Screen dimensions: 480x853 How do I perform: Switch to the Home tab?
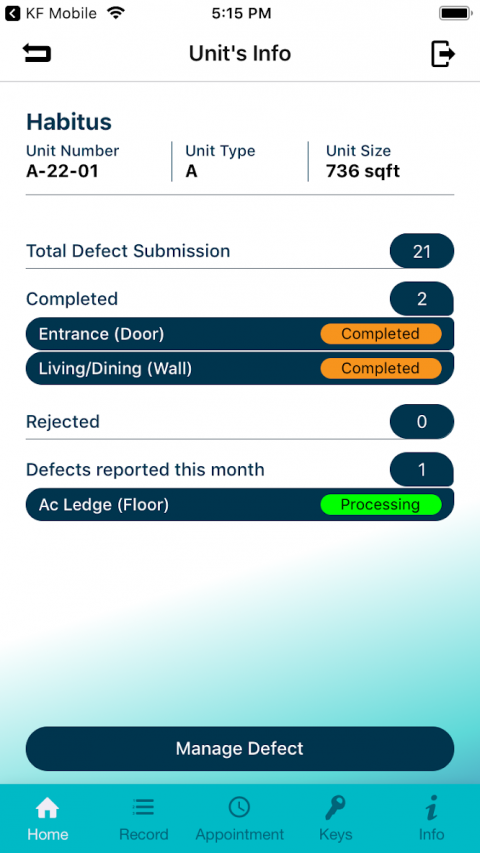[x=48, y=819]
